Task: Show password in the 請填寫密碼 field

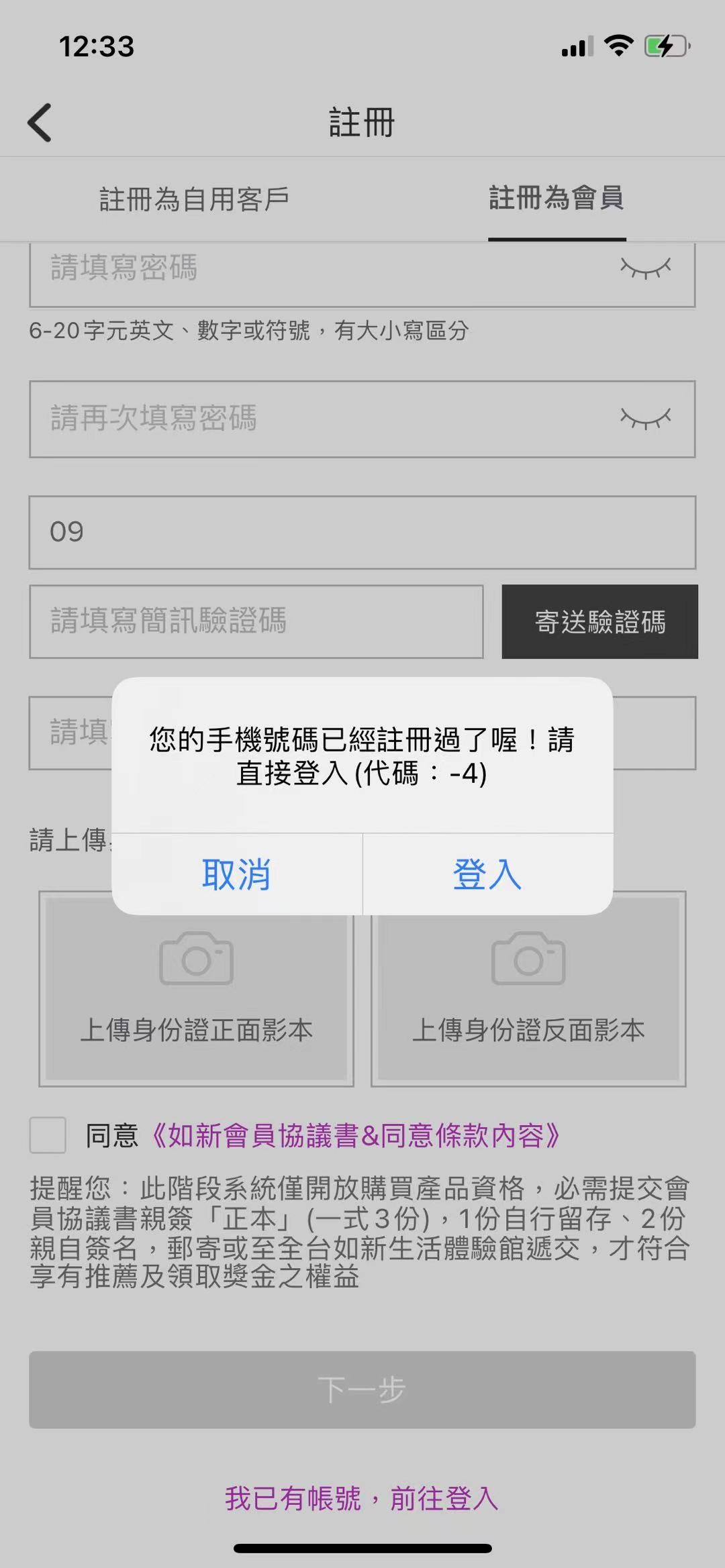Action: (645, 268)
